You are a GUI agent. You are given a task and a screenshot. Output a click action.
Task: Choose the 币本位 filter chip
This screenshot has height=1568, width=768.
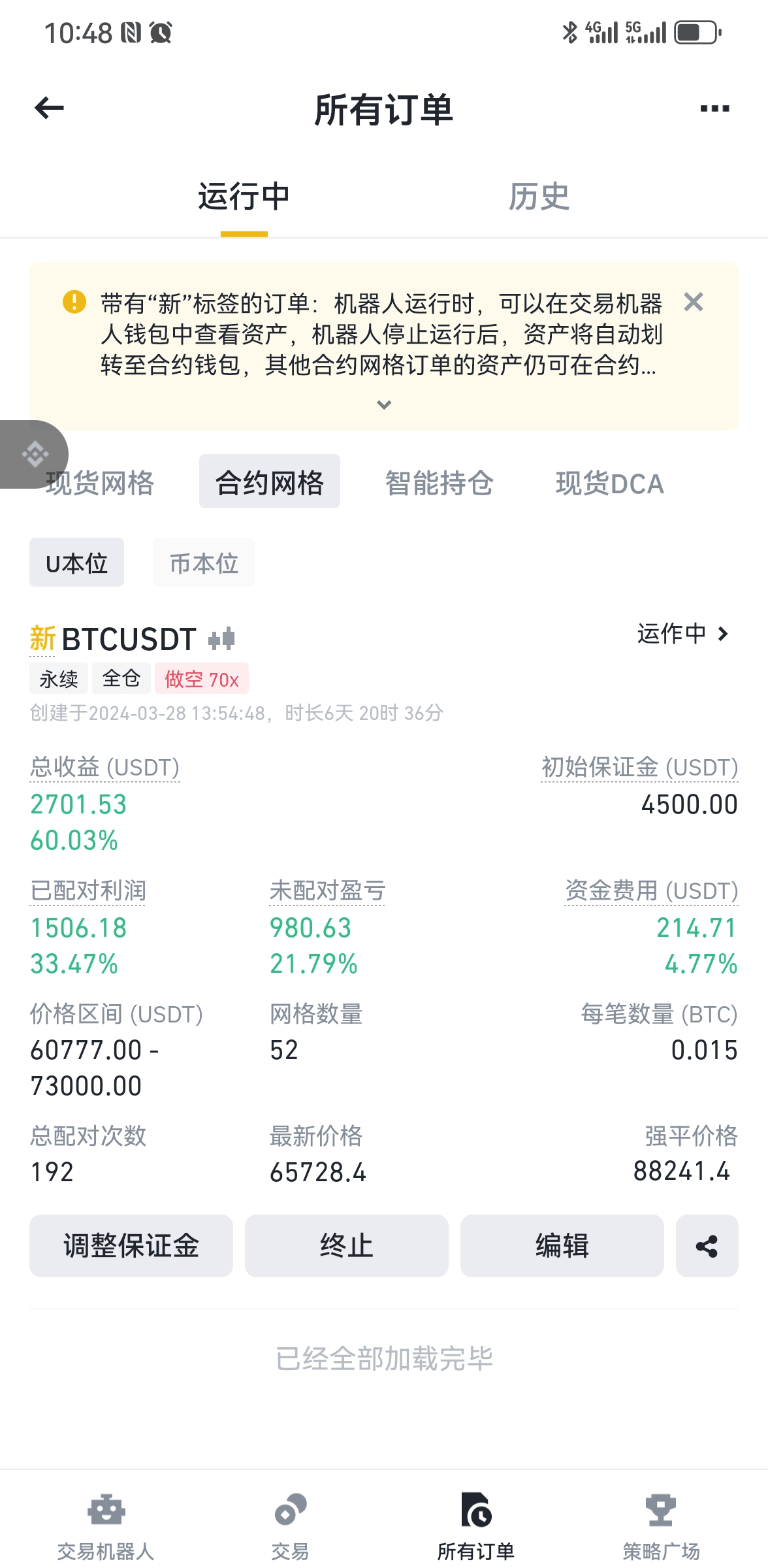coord(204,563)
